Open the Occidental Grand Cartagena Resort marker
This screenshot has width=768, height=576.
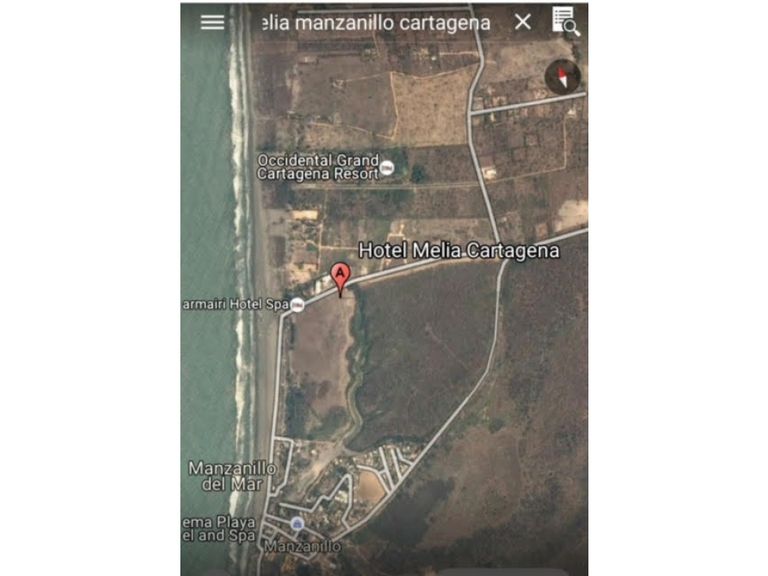click(x=388, y=167)
